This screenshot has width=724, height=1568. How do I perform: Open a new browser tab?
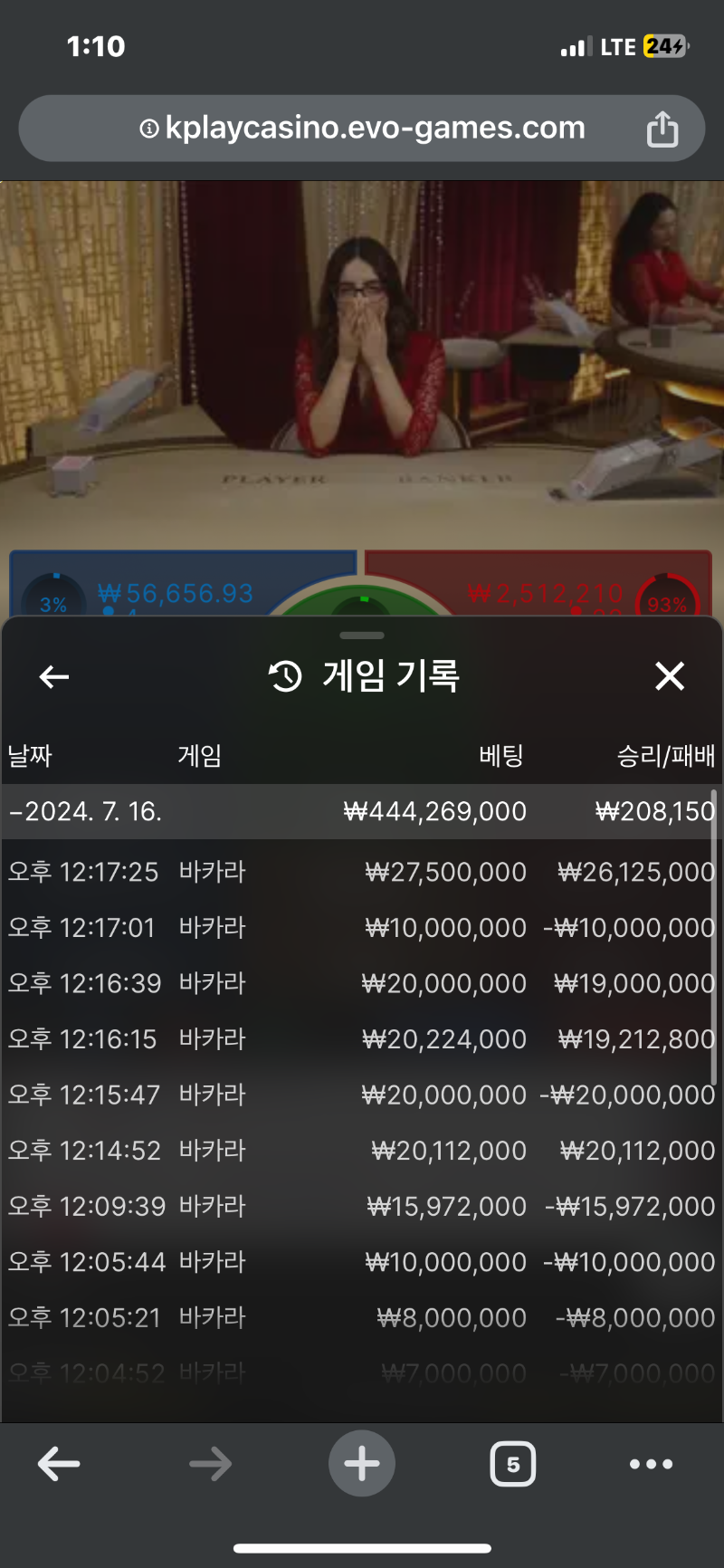coord(362,1464)
